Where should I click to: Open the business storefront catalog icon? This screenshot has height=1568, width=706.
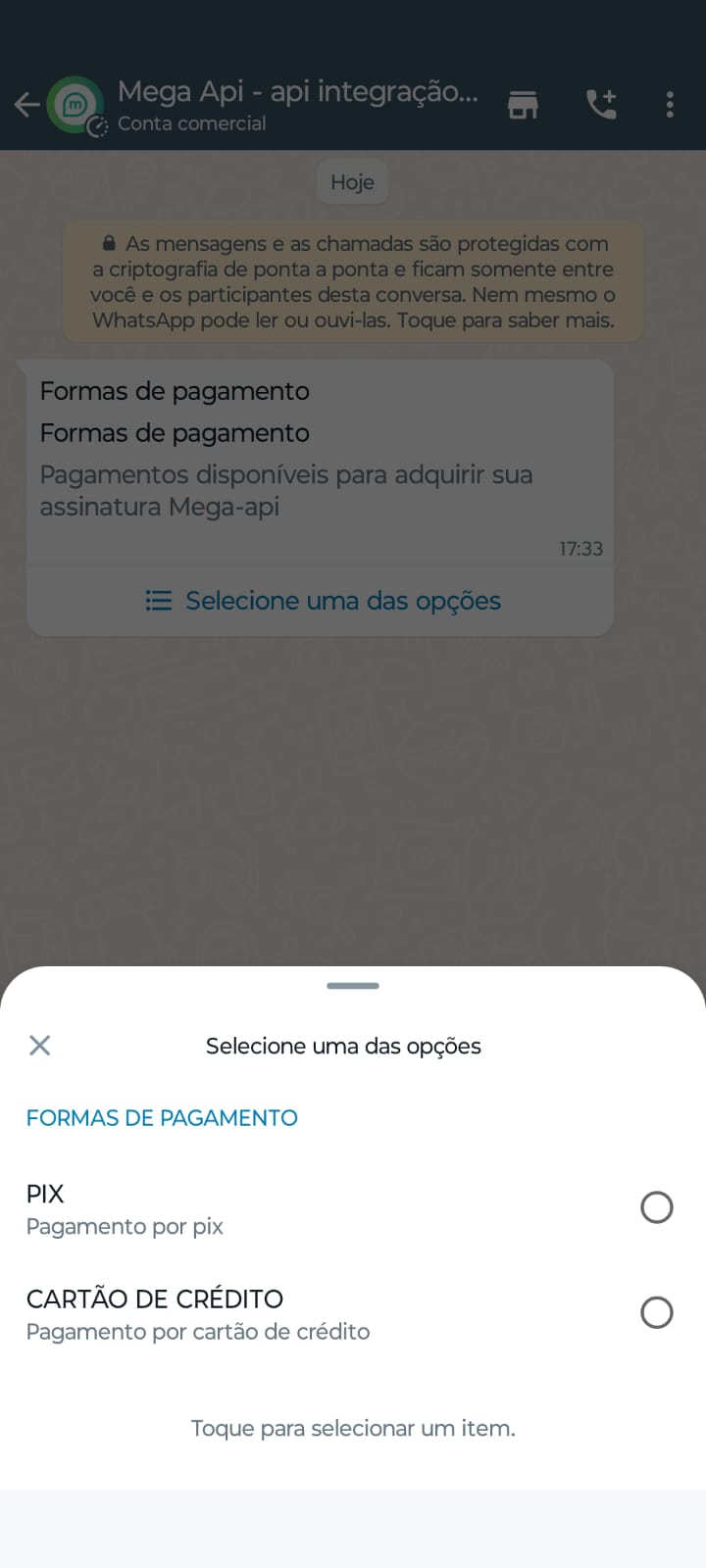(x=523, y=104)
